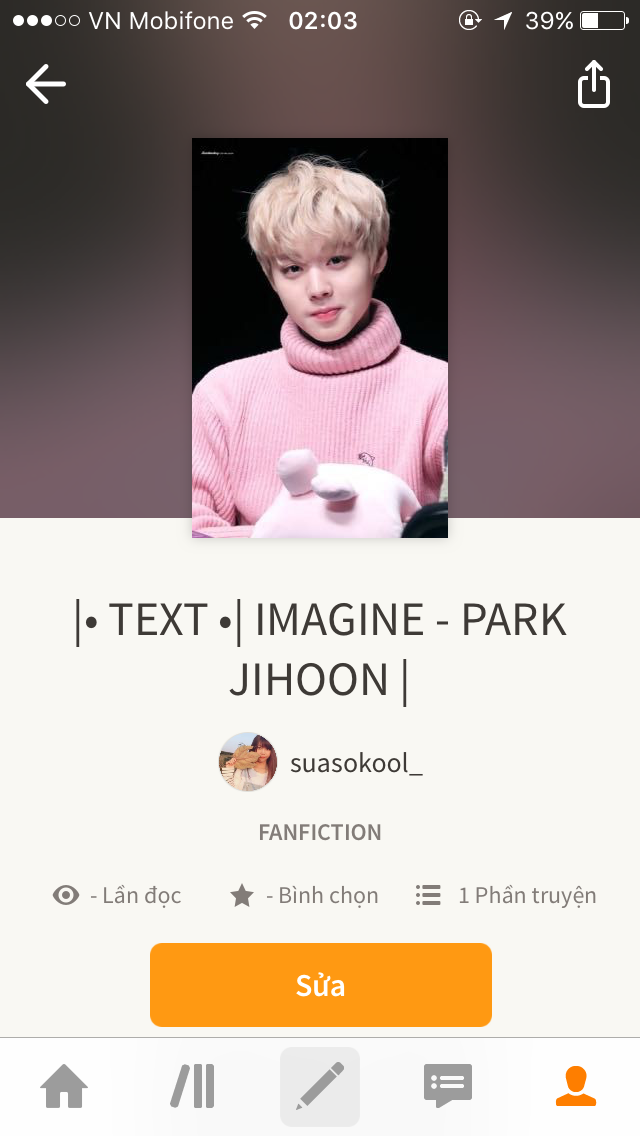This screenshot has height=1136, width=640.
Task: Open the Library tab
Action: tap(193, 1086)
